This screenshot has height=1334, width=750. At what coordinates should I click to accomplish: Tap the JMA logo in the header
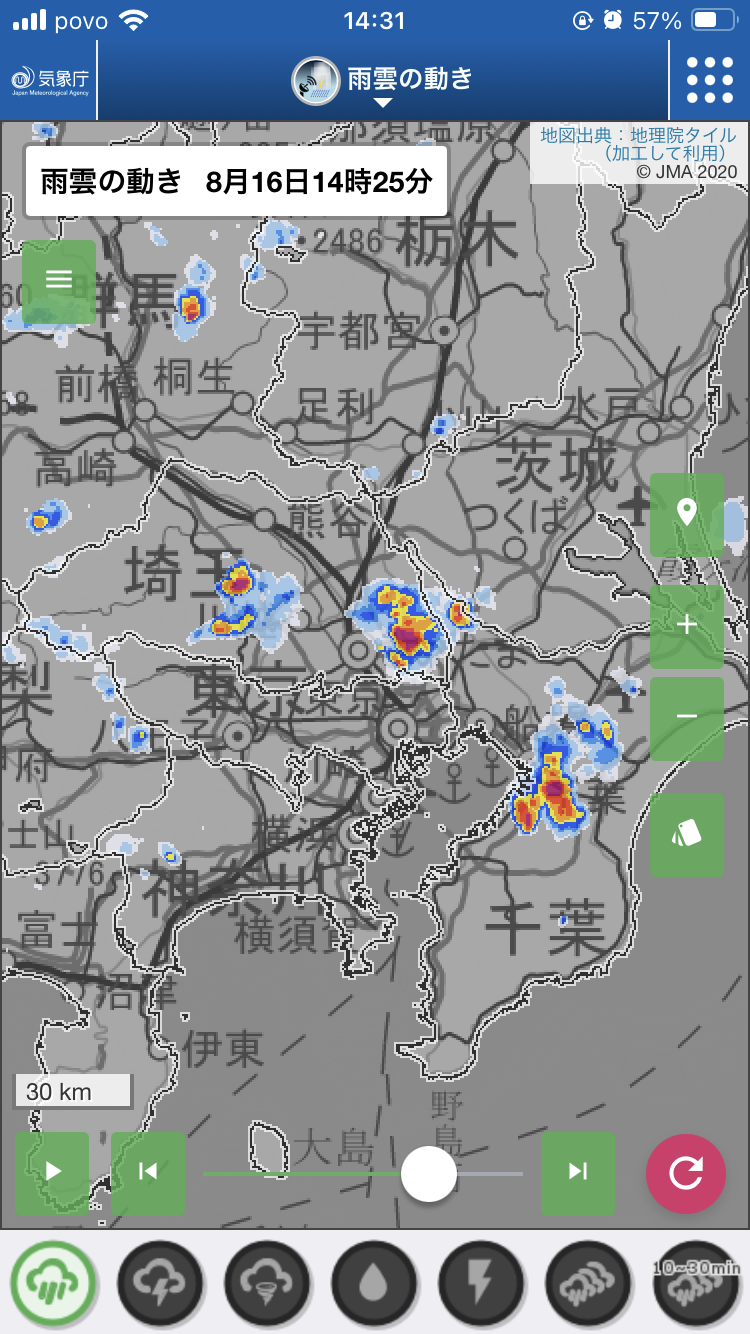pos(48,80)
